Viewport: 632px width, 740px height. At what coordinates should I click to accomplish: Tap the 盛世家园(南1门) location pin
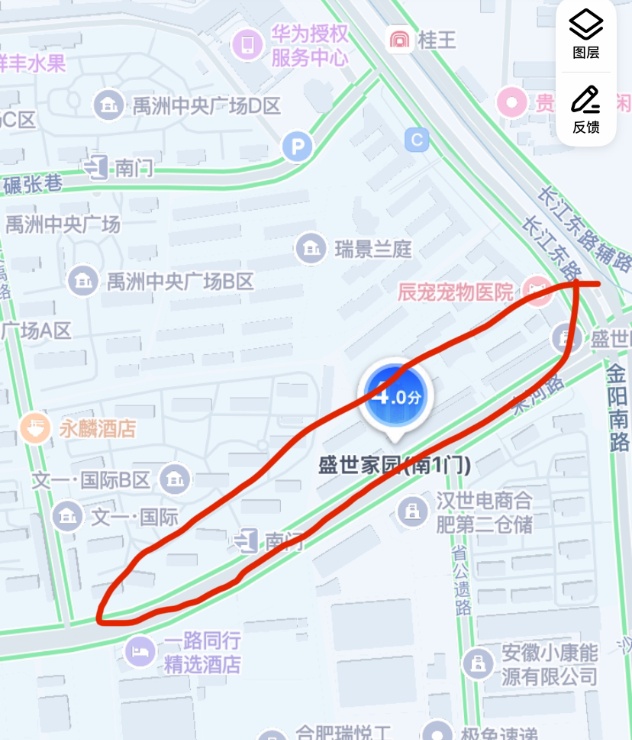pyautogui.click(x=397, y=396)
